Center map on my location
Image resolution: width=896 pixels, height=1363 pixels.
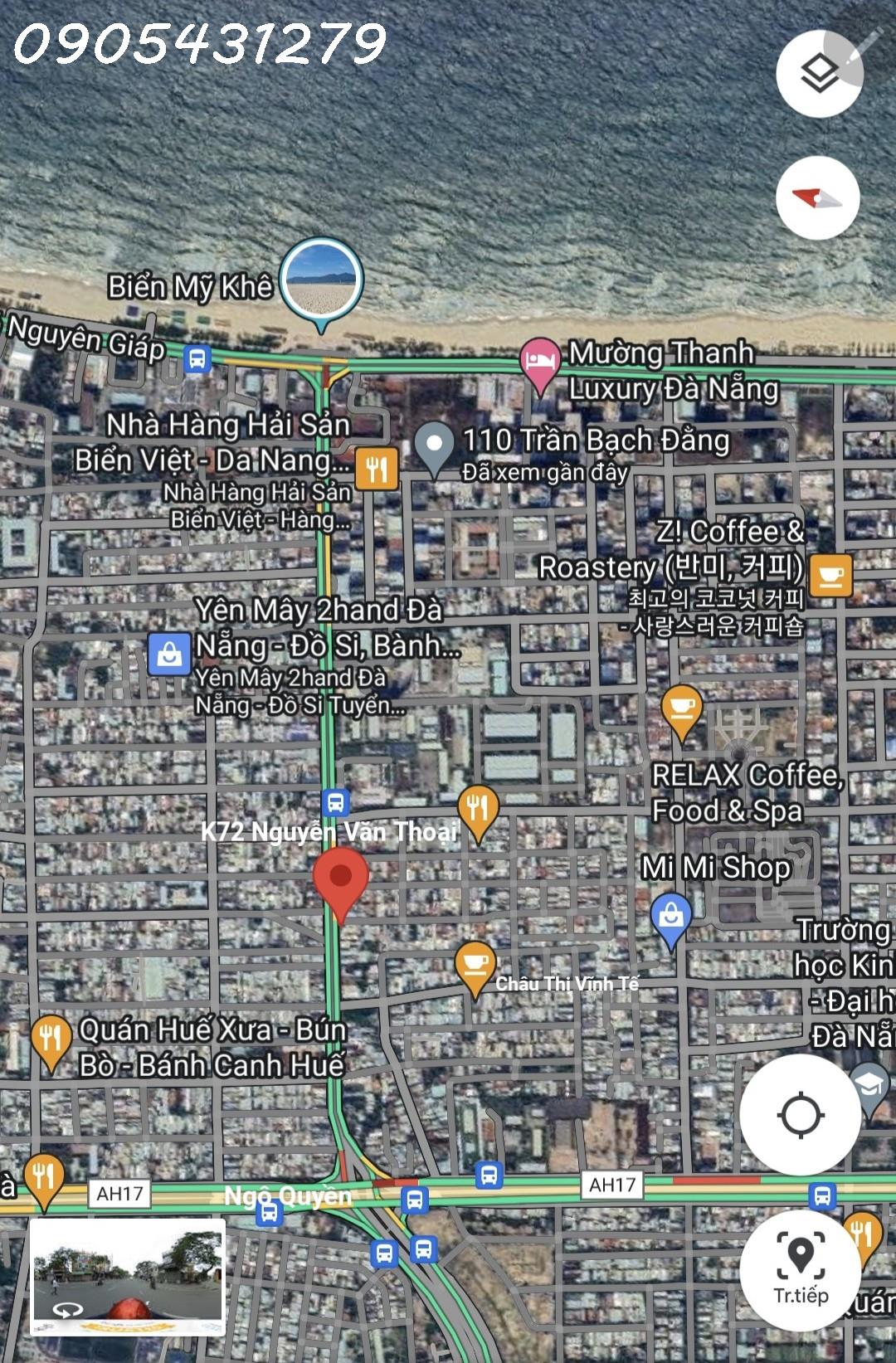[801, 1114]
